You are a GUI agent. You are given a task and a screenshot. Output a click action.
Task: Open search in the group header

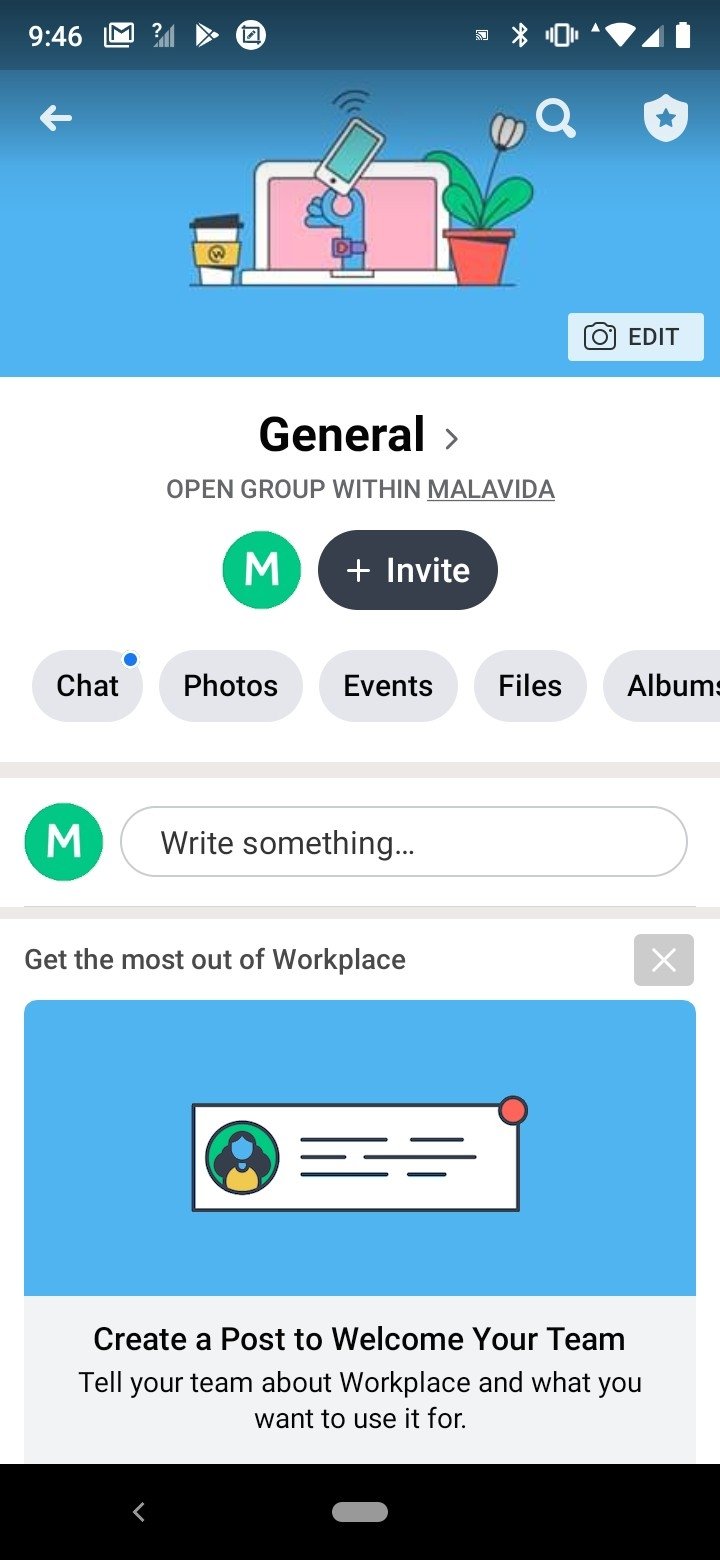[x=556, y=119]
